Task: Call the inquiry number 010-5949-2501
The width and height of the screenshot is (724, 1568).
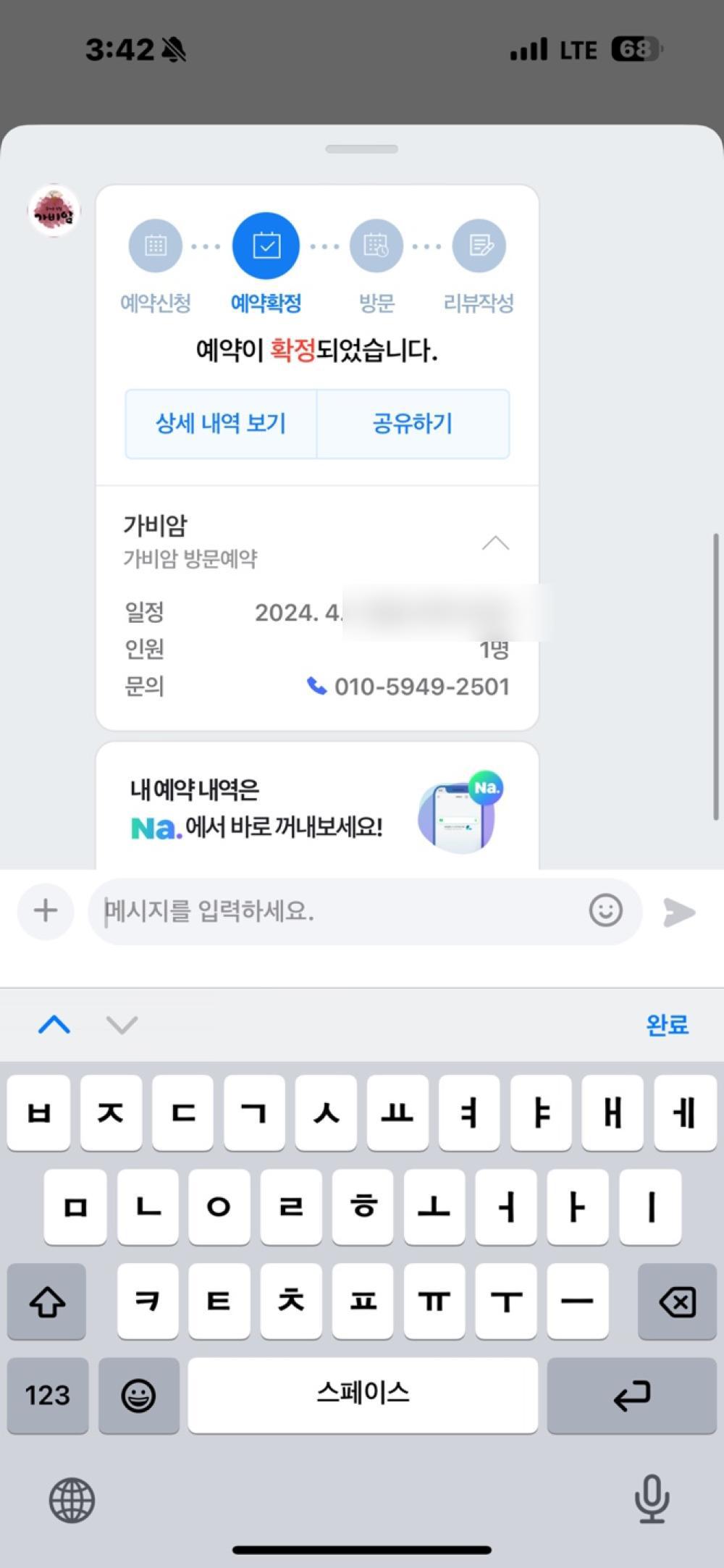Action: tap(410, 687)
